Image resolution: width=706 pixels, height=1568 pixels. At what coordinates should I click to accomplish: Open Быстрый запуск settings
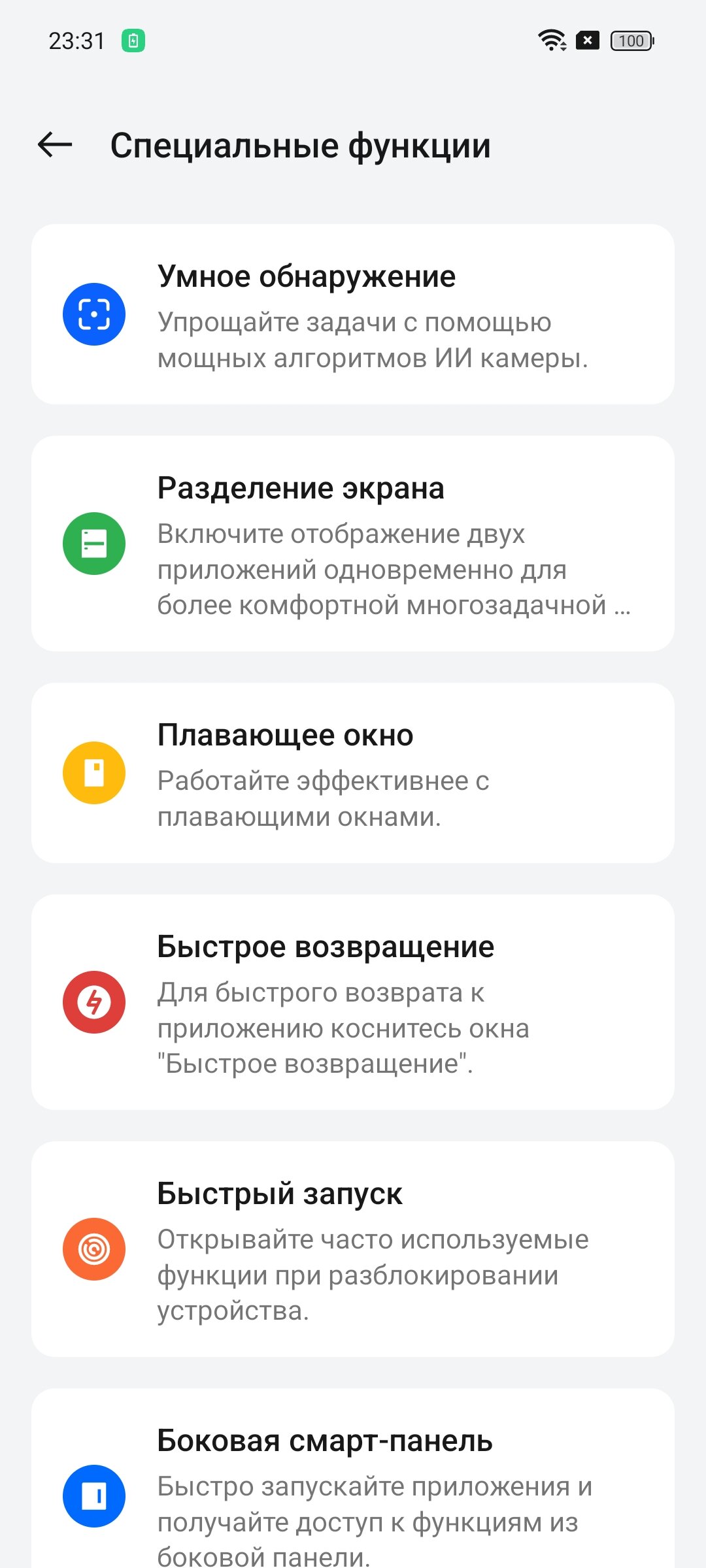pyautogui.click(x=353, y=1249)
